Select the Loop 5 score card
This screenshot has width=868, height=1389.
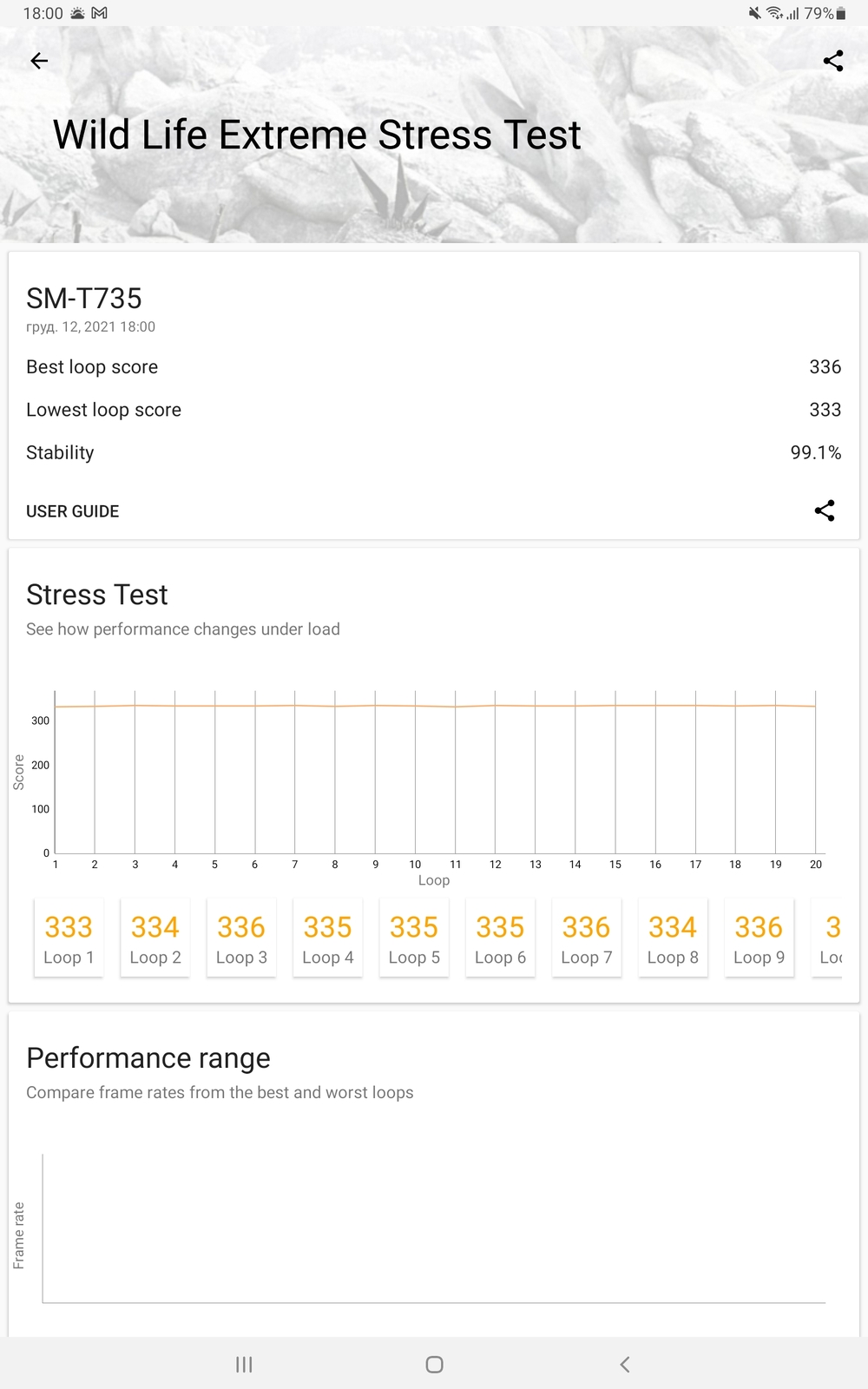(x=414, y=938)
